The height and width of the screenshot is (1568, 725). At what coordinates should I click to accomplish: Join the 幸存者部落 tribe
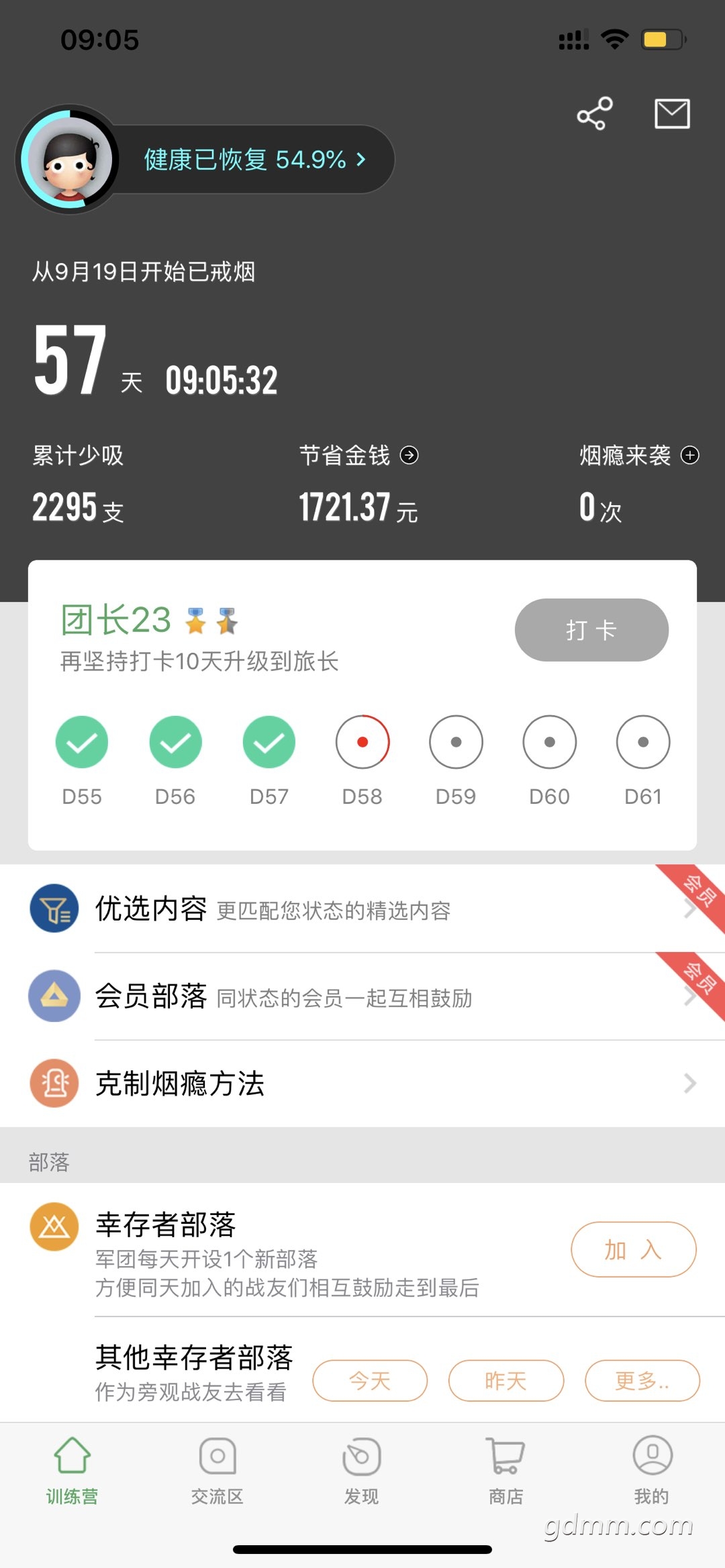point(633,1249)
